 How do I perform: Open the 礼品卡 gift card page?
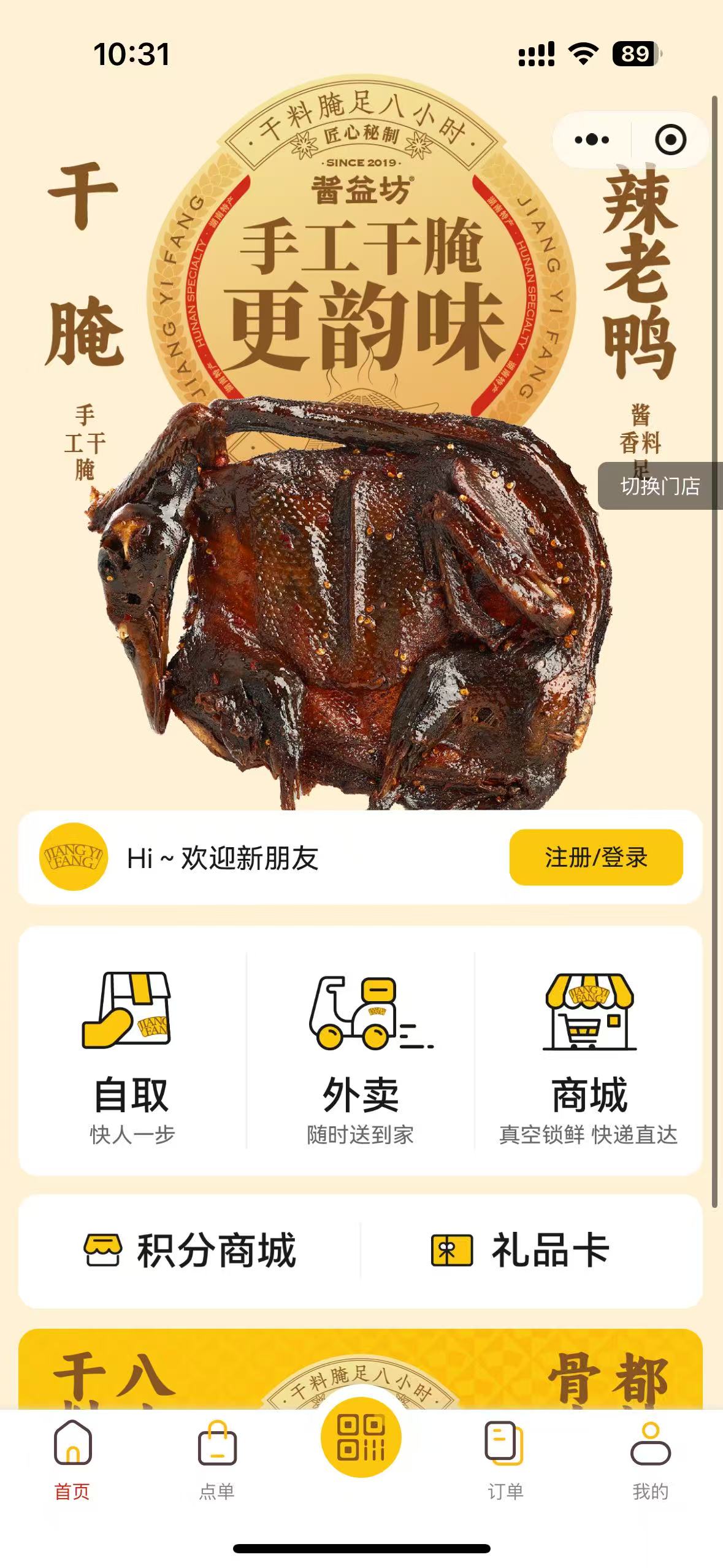[520, 1250]
